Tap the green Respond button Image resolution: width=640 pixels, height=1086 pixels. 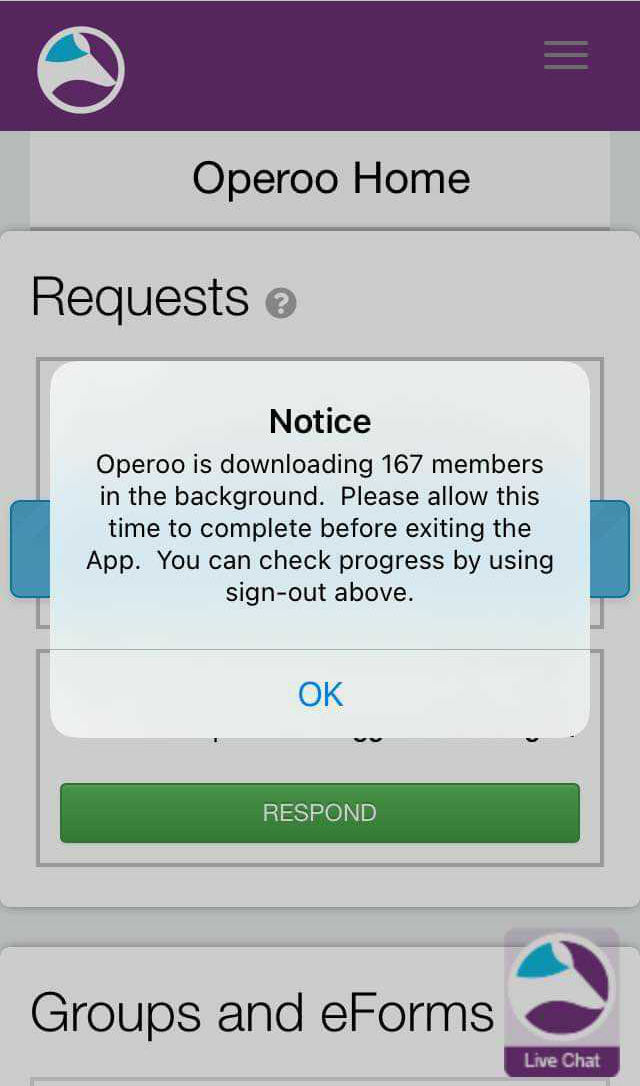[x=320, y=812]
